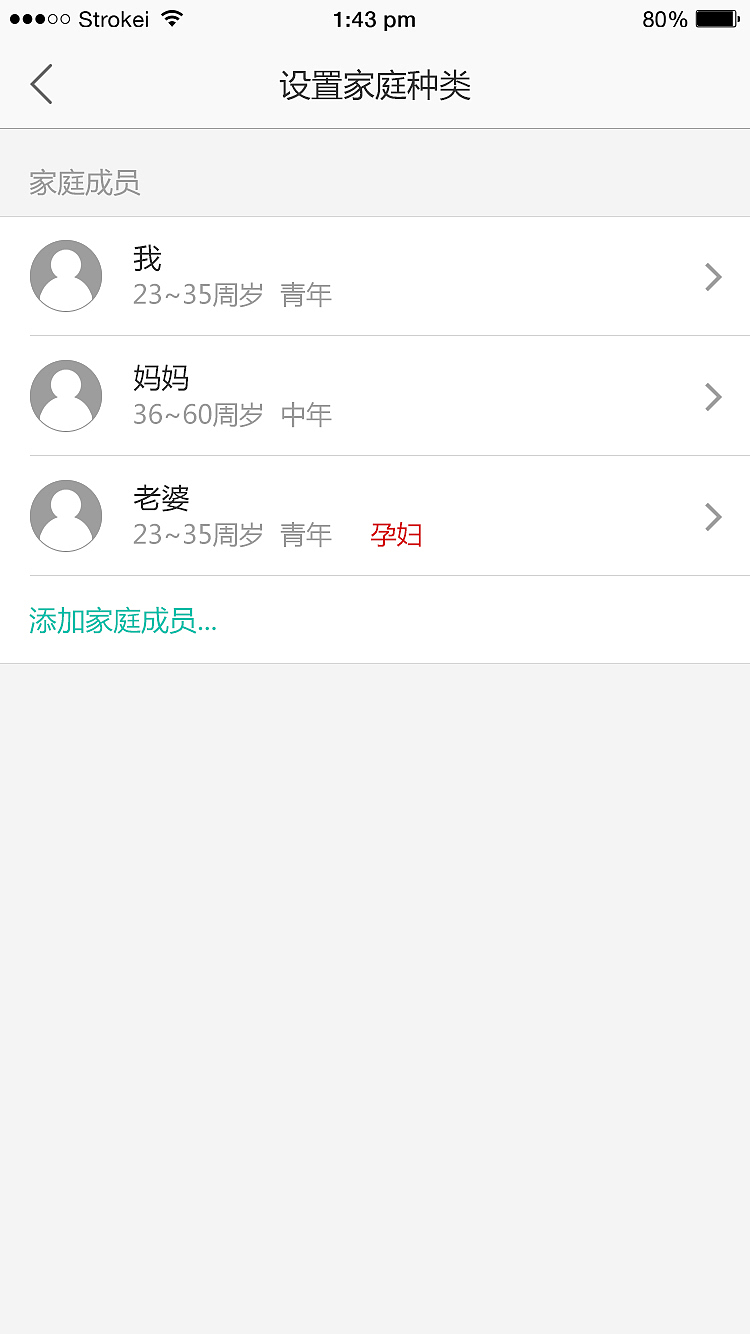Tap the avatar icon for 妈妈
Screen dimensions: 750x1334
(66, 396)
